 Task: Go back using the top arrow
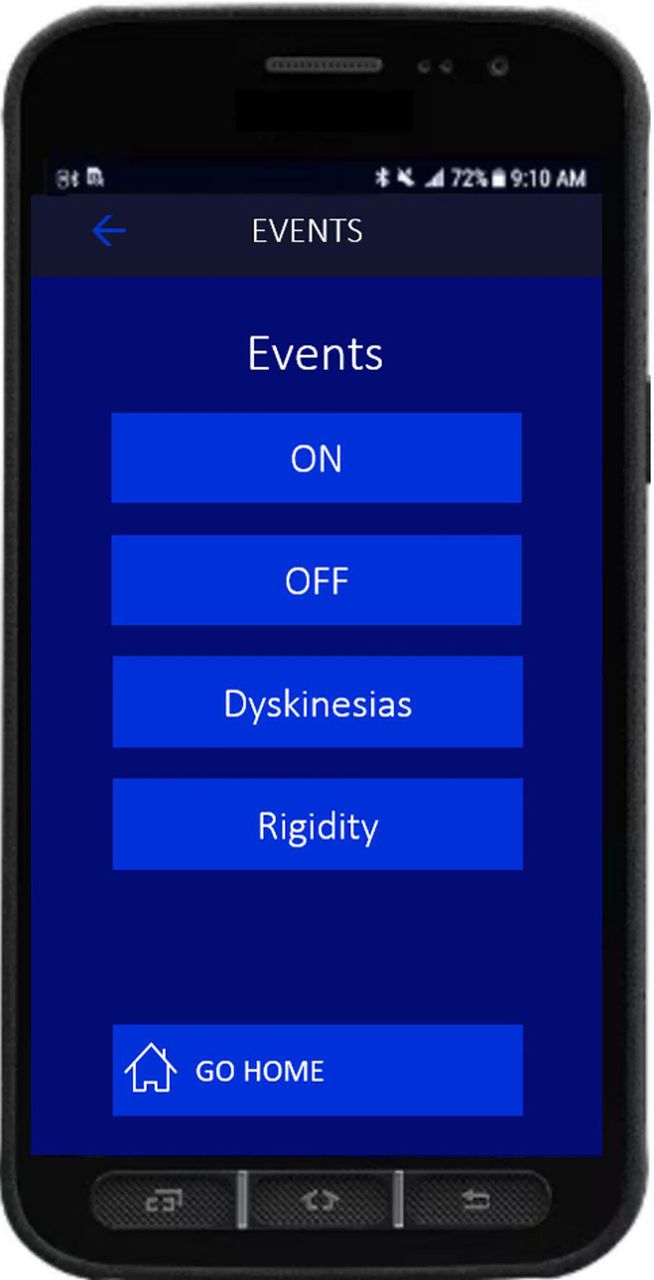click(108, 232)
